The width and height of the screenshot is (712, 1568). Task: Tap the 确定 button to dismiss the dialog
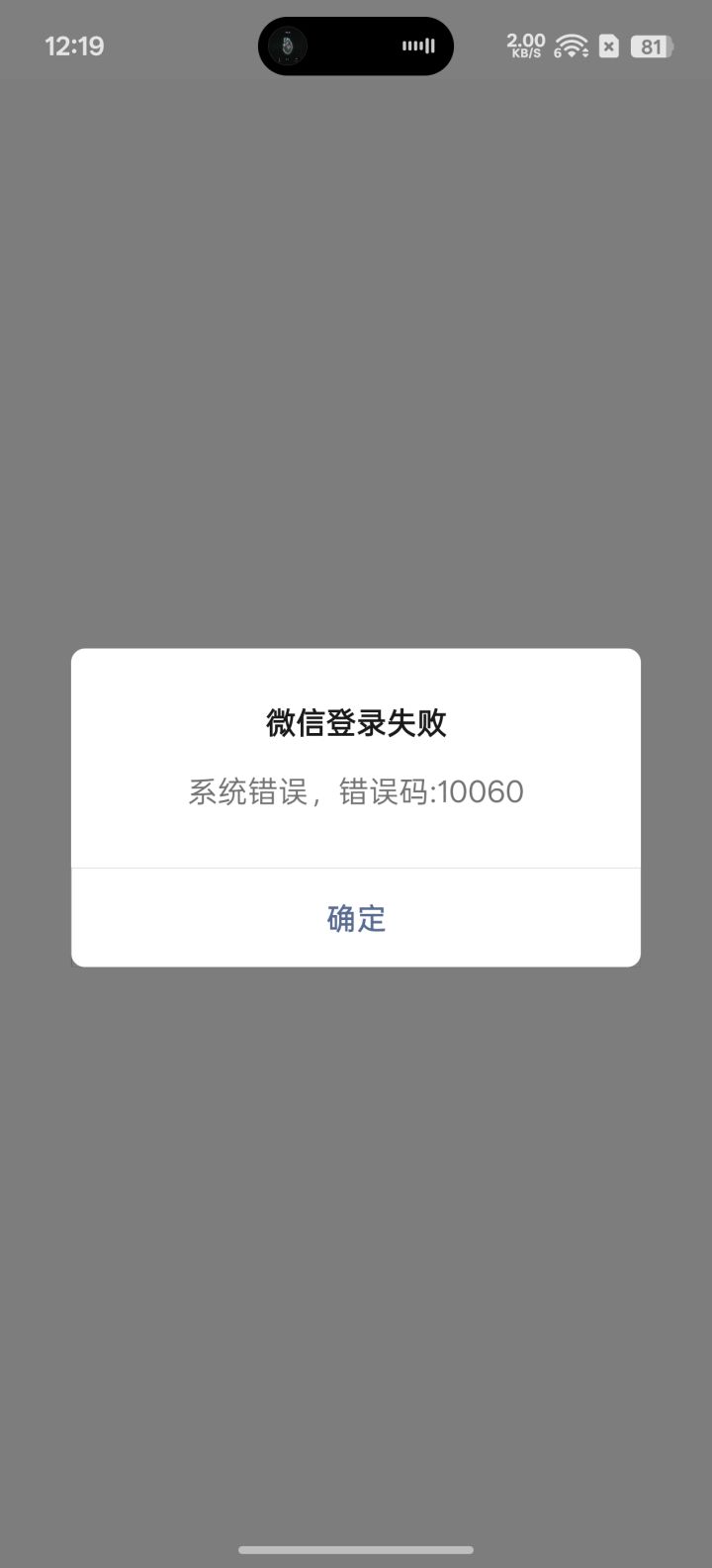[x=356, y=918]
